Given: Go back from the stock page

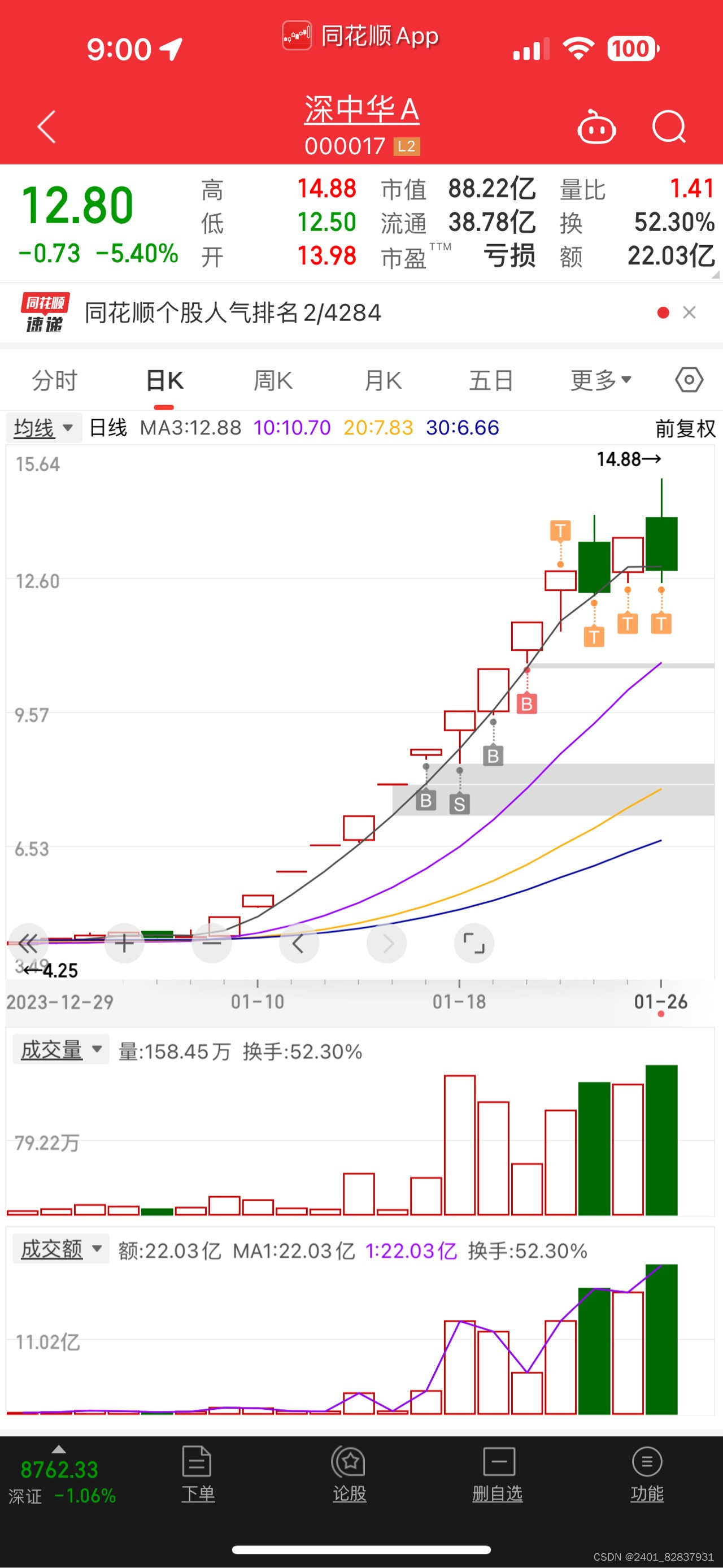Looking at the screenshot, I should click(x=47, y=127).
